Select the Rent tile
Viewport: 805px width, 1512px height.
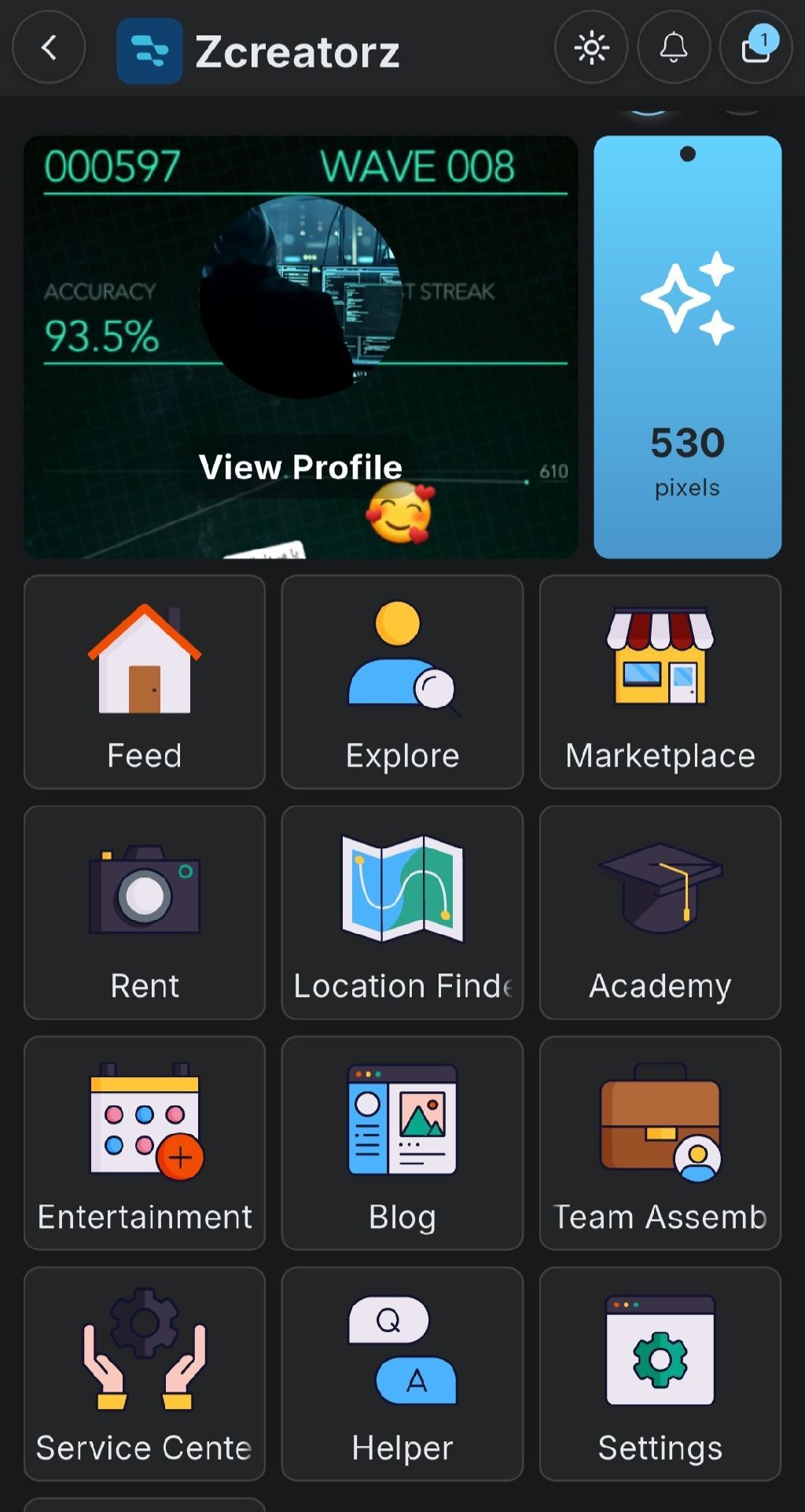coord(145,912)
